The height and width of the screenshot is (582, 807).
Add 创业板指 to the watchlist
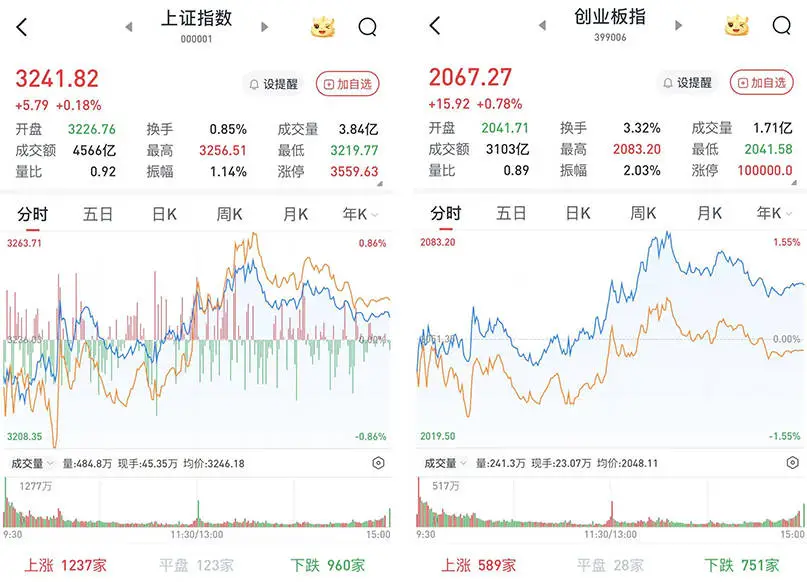point(761,84)
